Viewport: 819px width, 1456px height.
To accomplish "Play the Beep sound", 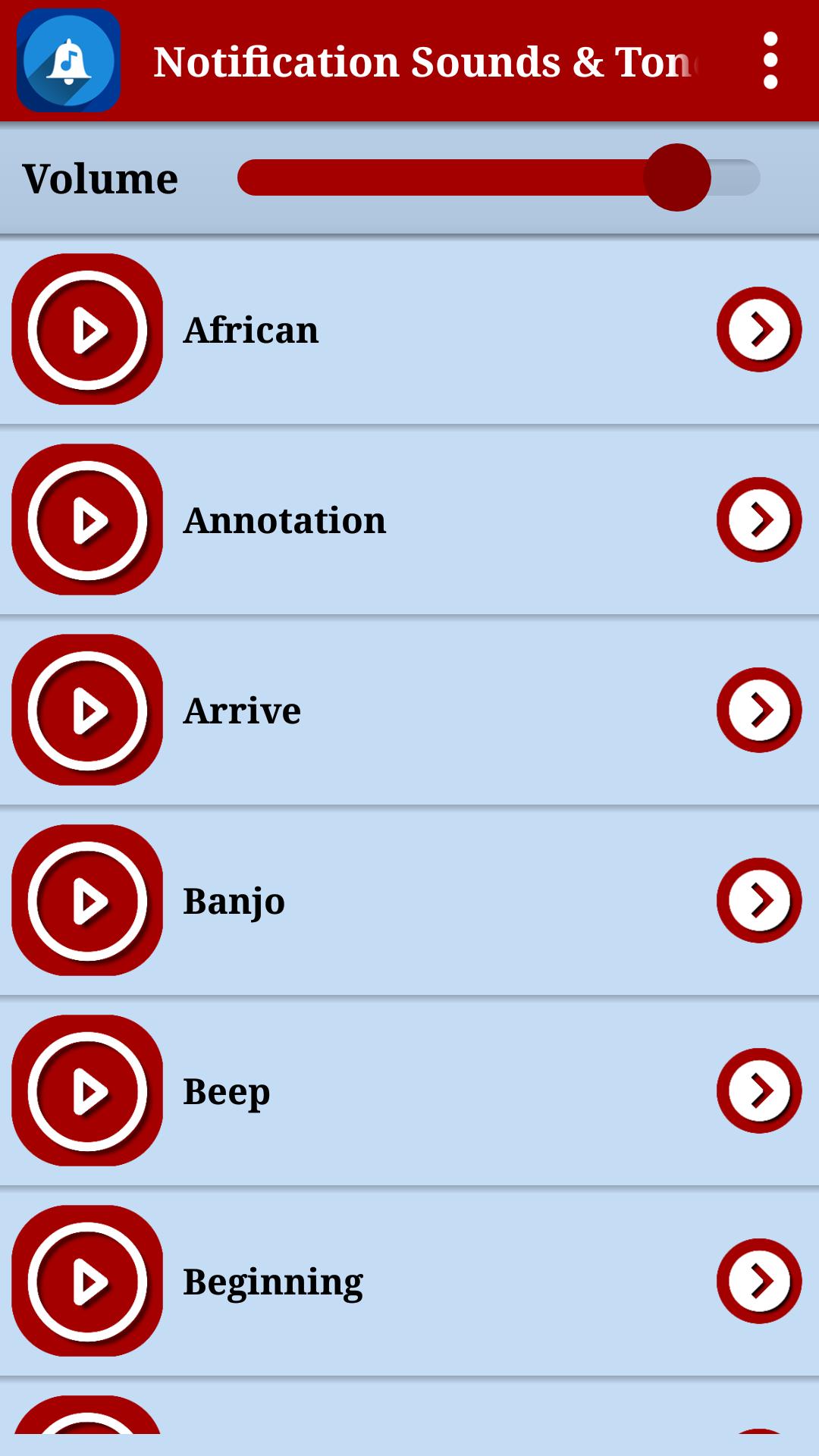I will pos(87,1090).
